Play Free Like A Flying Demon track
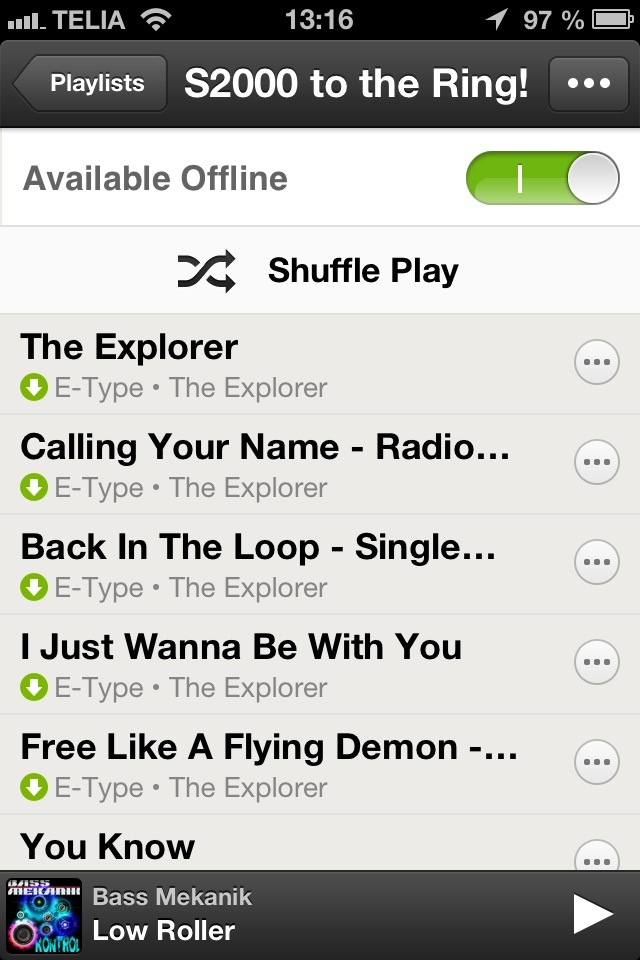Image resolution: width=640 pixels, height=960 pixels. [x=270, y=764]
